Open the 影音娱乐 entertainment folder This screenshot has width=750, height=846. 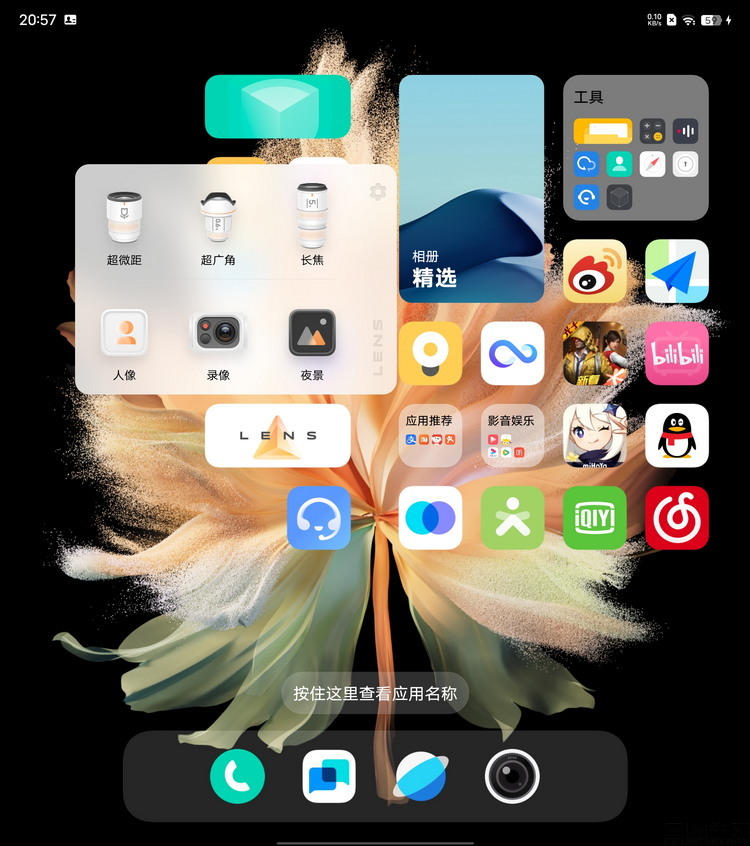(x=512, y=435)
